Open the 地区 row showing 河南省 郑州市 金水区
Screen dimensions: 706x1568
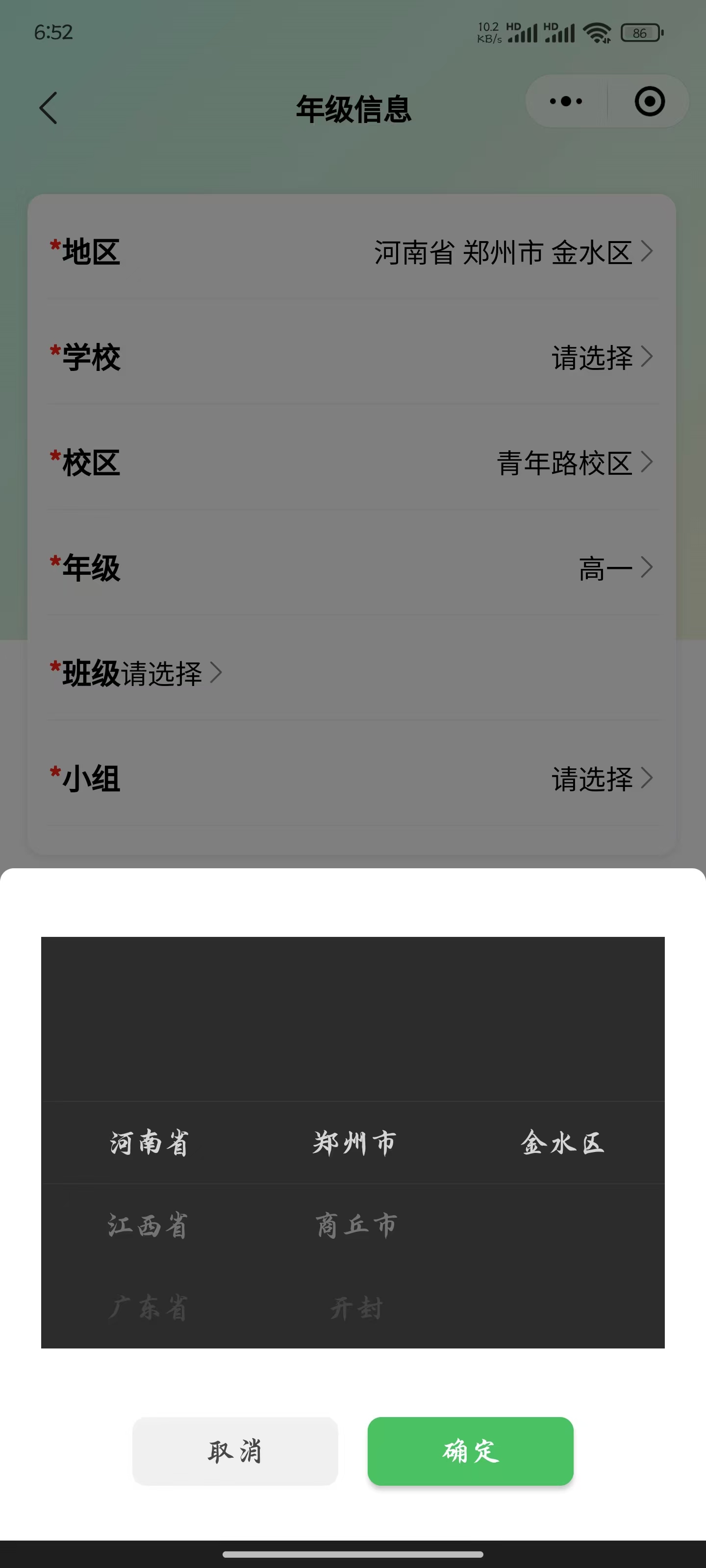click(x=352, y=251)
